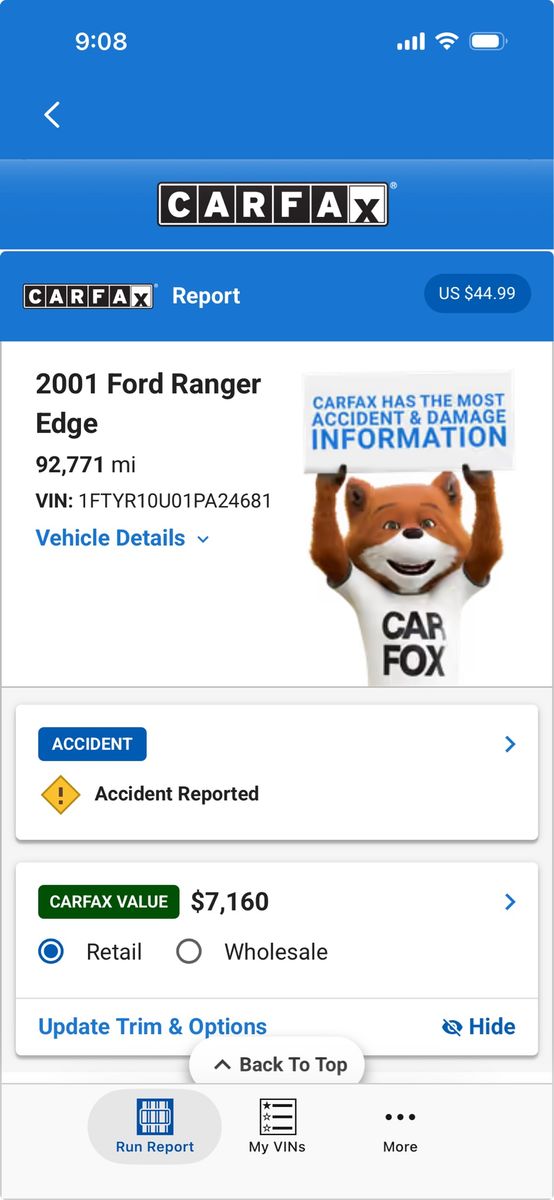Open Update Trim & Options
Screen dimensions: 554x1200
pyautogui.click(x=152, y=1027)
